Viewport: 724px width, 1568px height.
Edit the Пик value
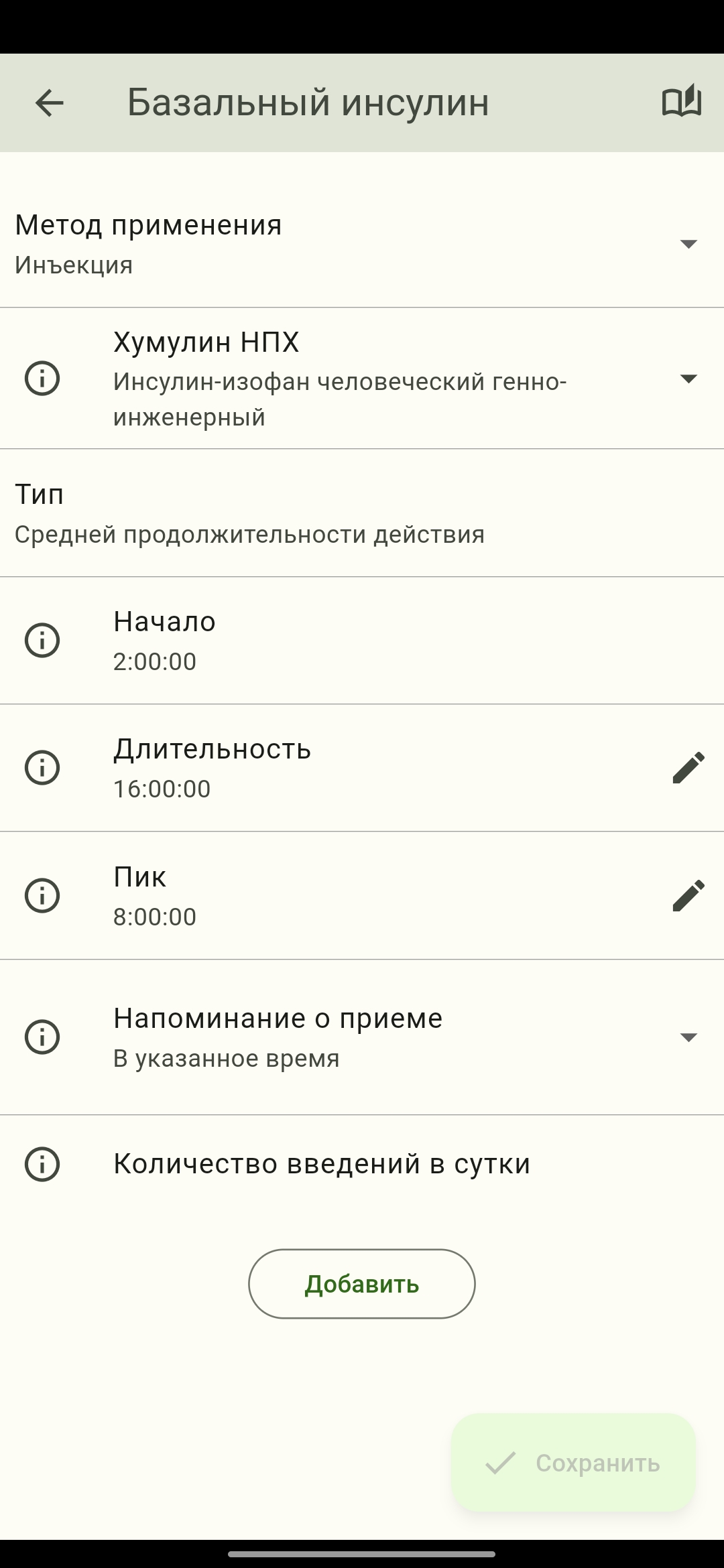coord(688,896)
